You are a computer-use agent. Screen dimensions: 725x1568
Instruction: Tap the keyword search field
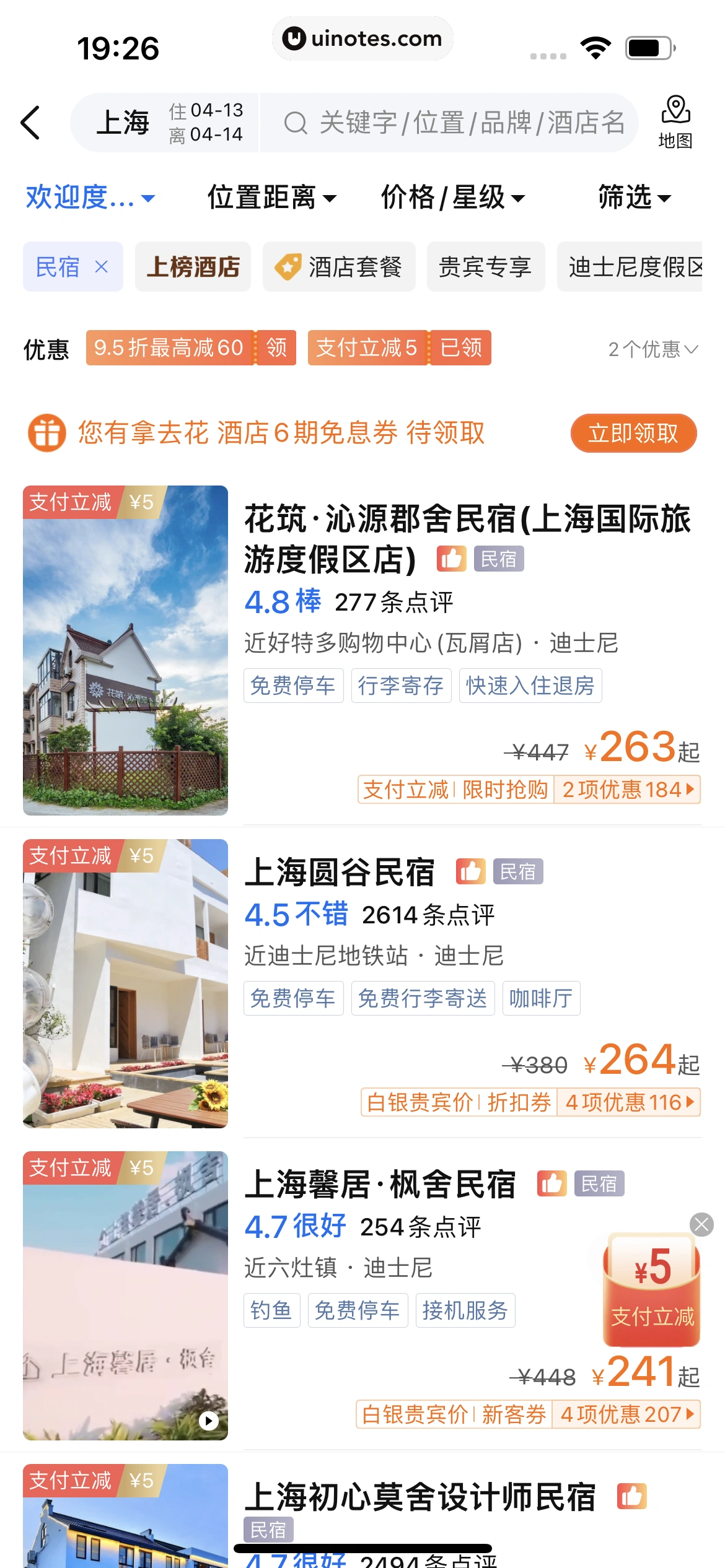click(x=452, y=123)
